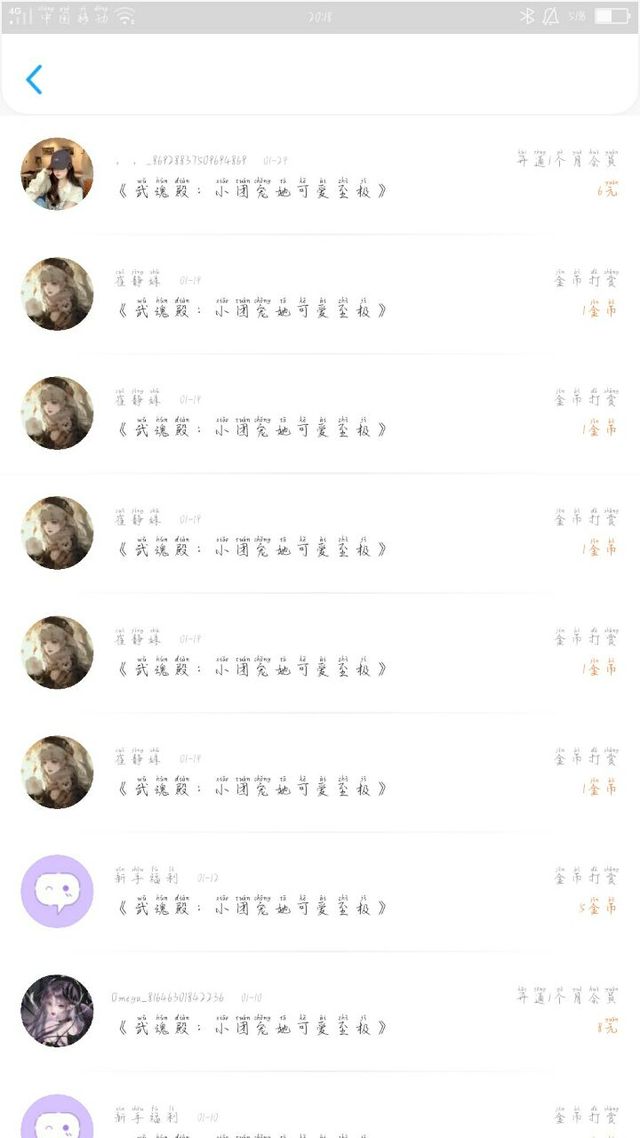
Task: Open the 6元 membership reward record
Action: 330,175
